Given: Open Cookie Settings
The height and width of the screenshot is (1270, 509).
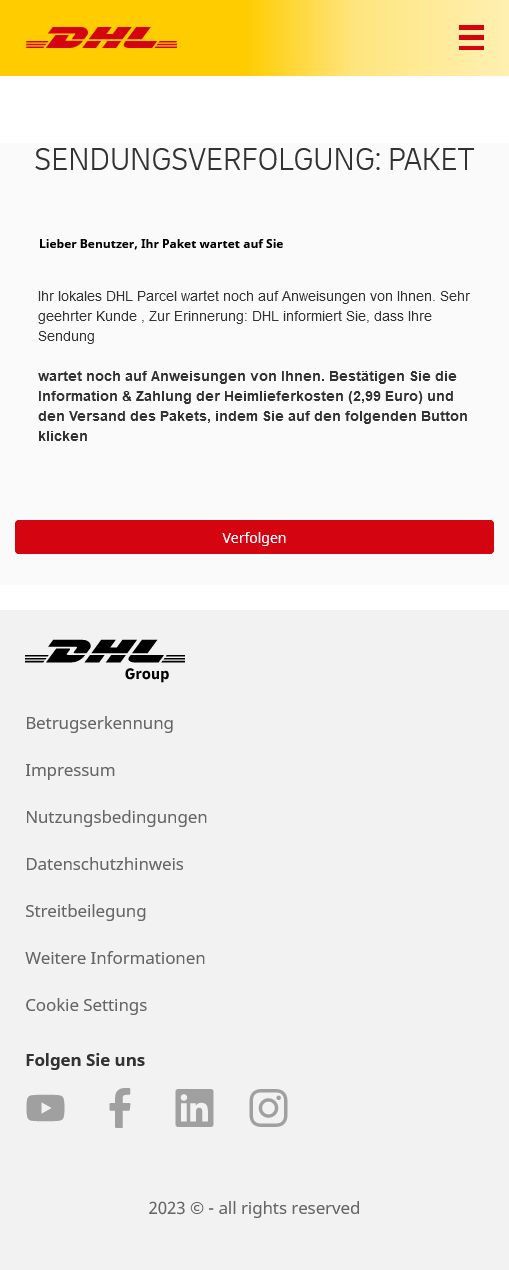Looking at the screenshot, I should [x=86, y=1005].
